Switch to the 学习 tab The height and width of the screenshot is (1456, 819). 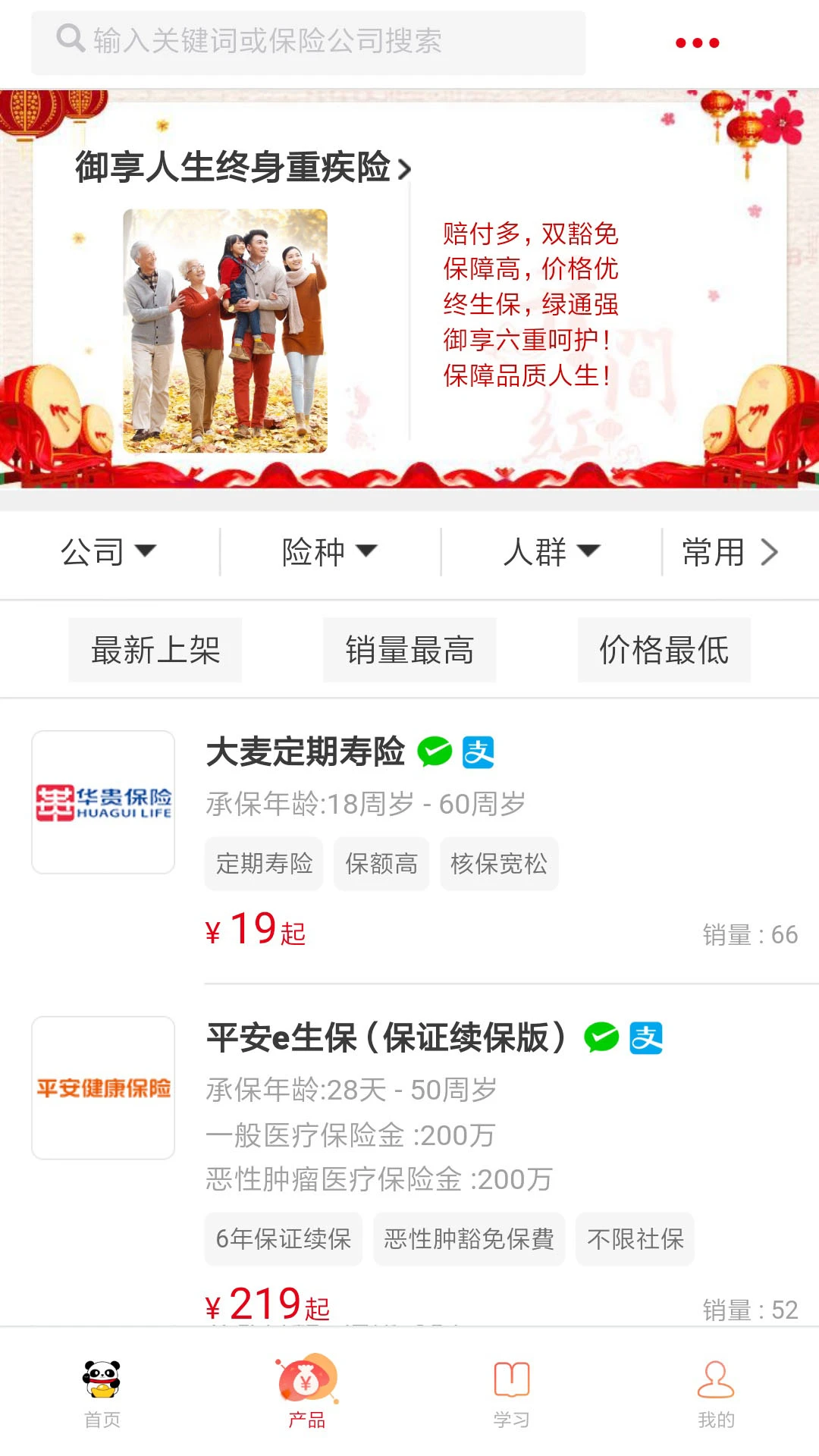pyautogui.click(x=512, y=1394)
